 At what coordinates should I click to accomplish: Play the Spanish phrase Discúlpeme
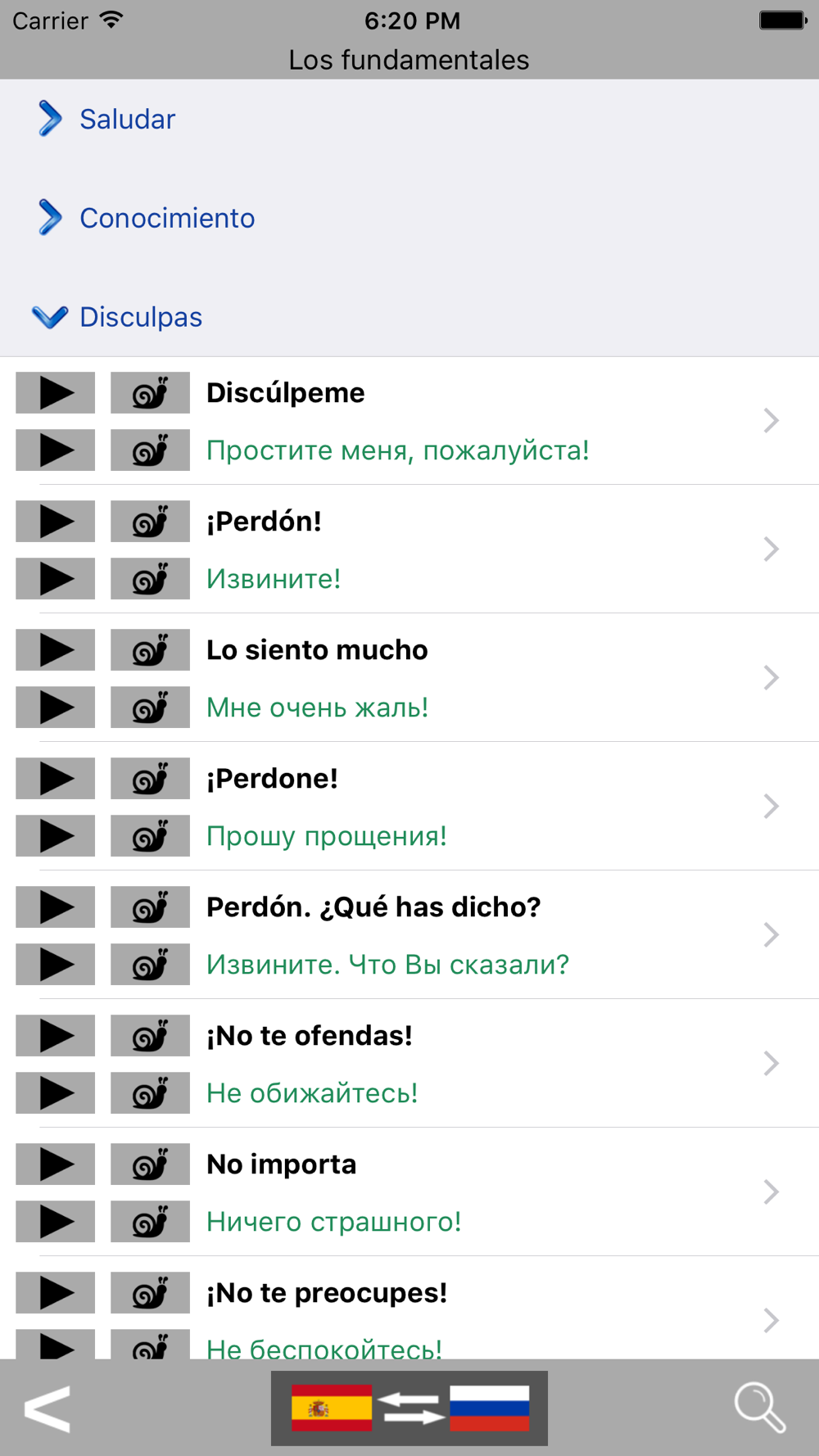click(x=56, y=393)
